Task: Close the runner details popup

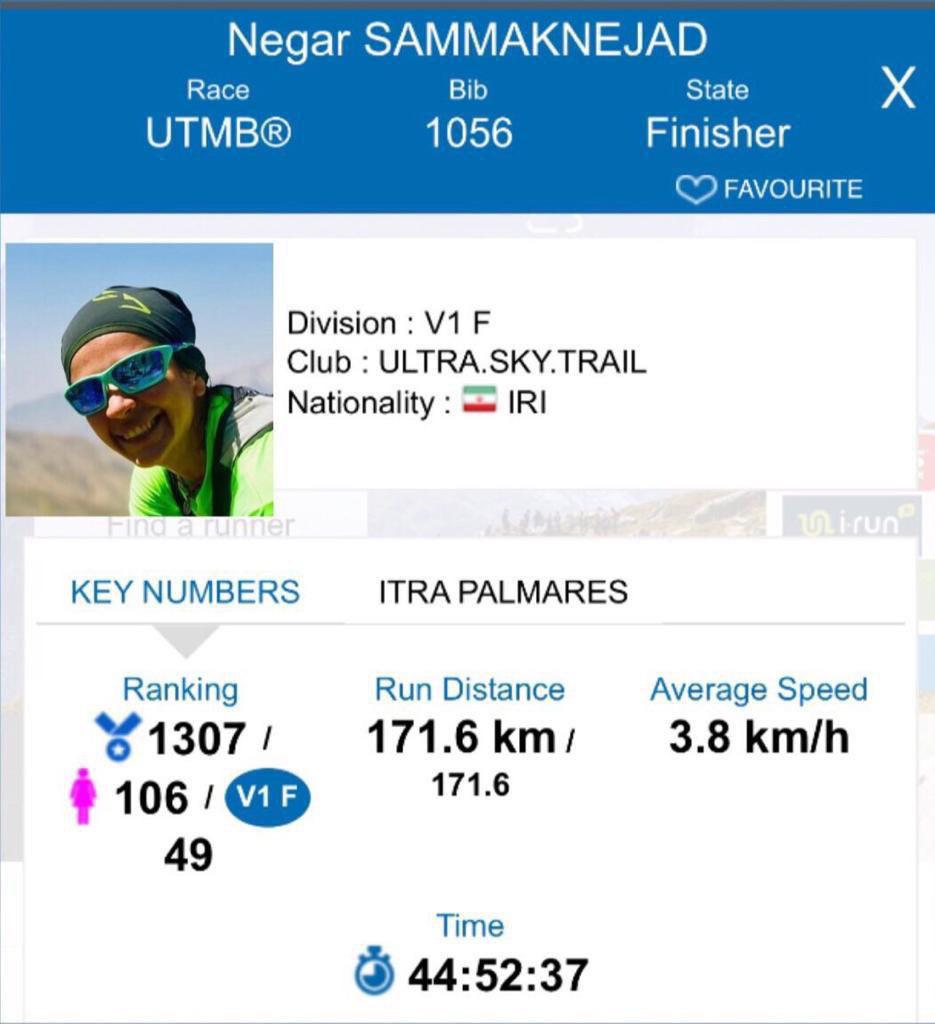Action: (x=897, y=90)
